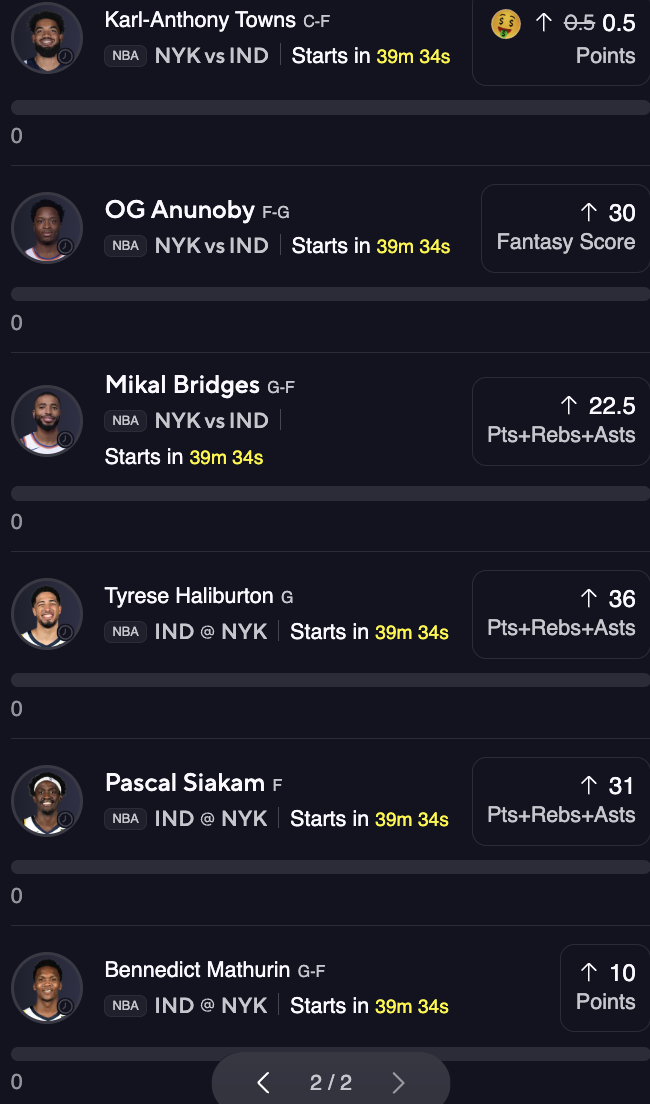Open Pascal Siakam 31 Pts+Rebs+Asts pick

click(561, 801)
